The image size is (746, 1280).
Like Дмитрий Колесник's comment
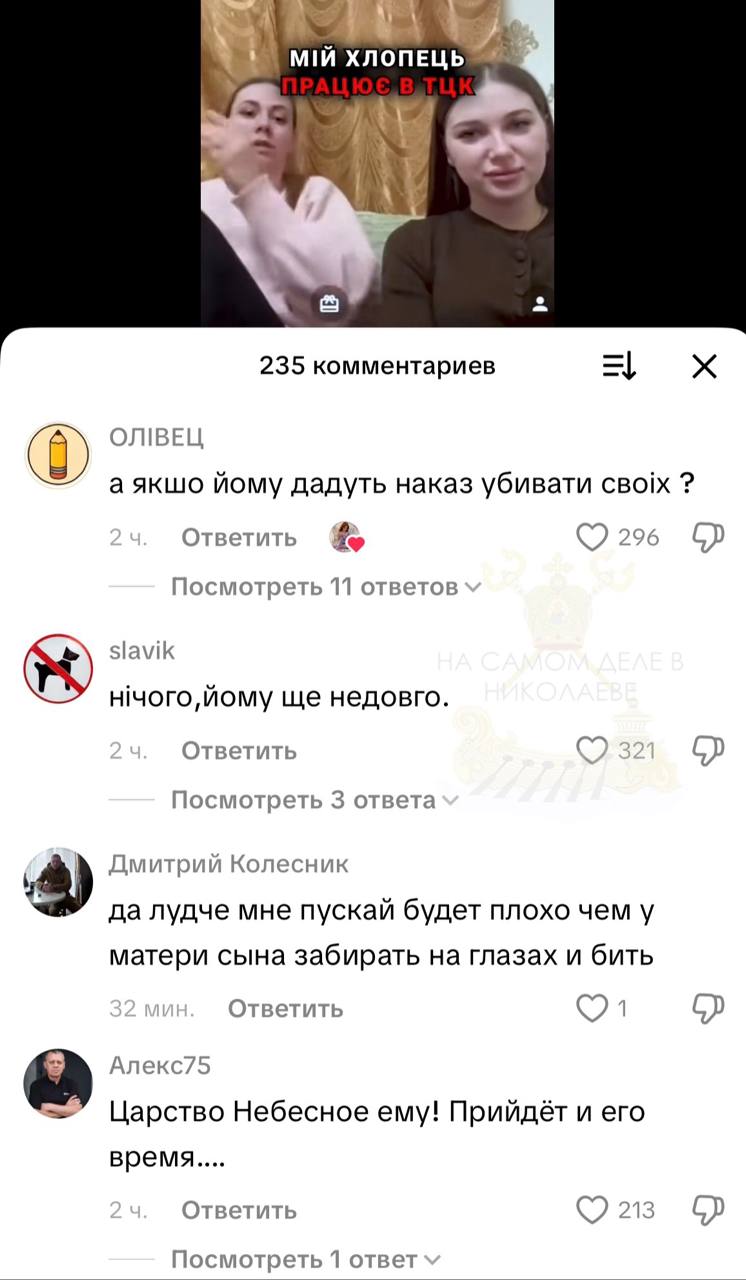point(592,1008)
